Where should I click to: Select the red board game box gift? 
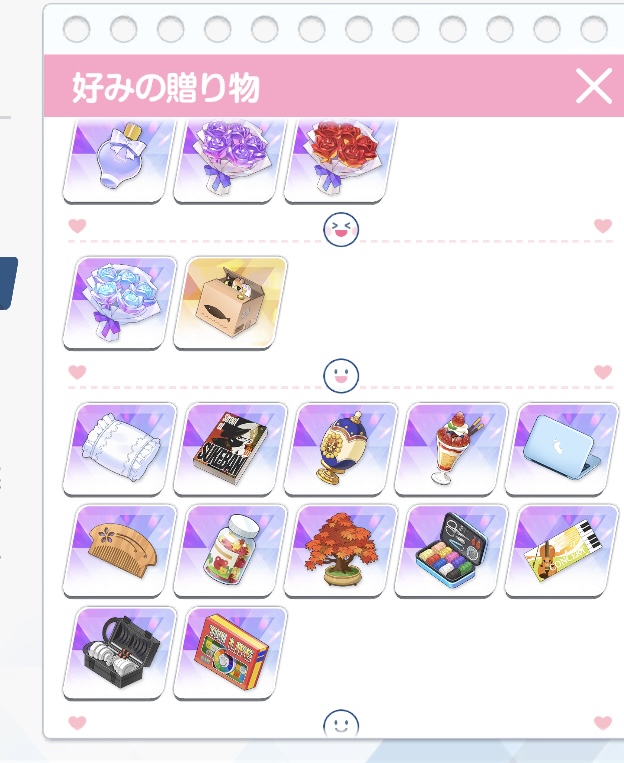tap(230, 653)
